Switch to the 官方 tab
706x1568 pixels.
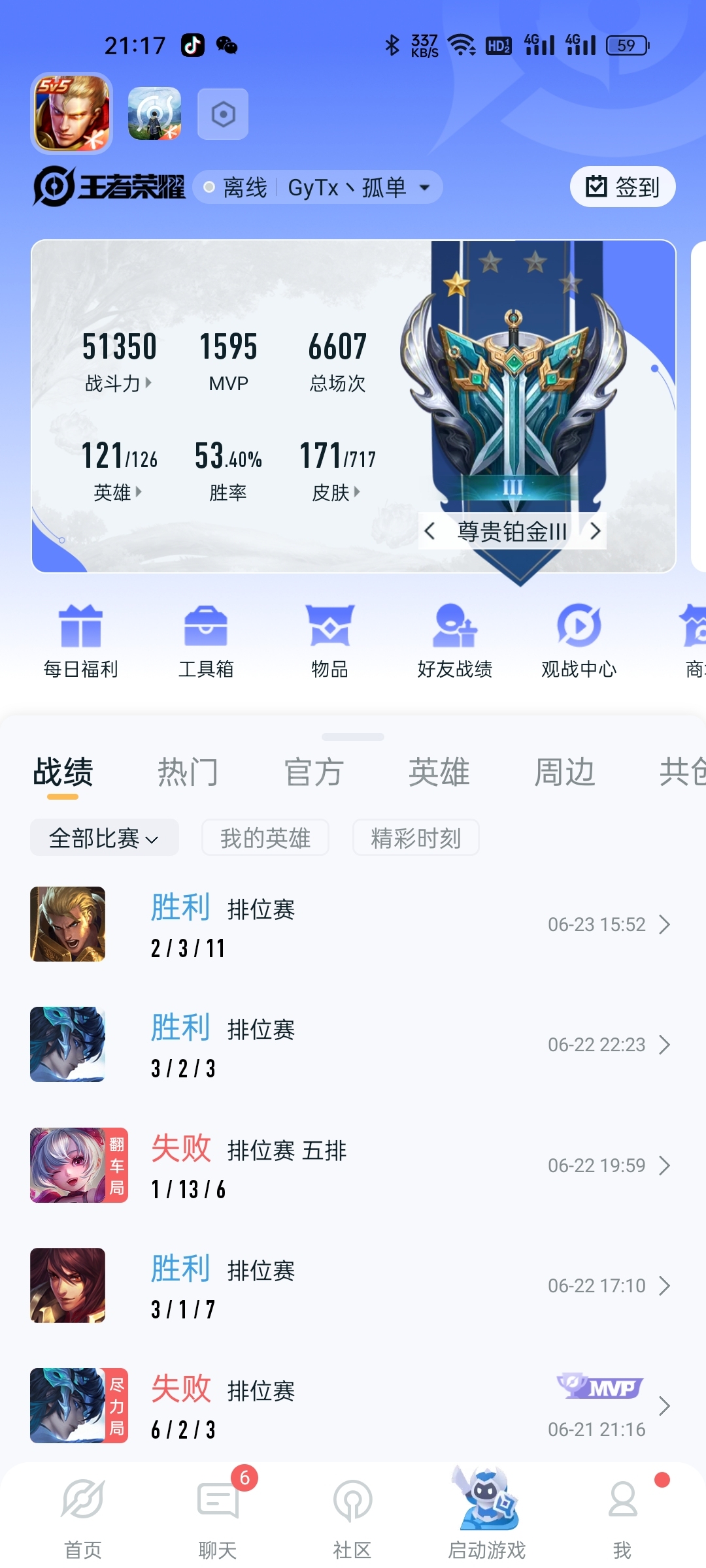(x=314, y=772)
